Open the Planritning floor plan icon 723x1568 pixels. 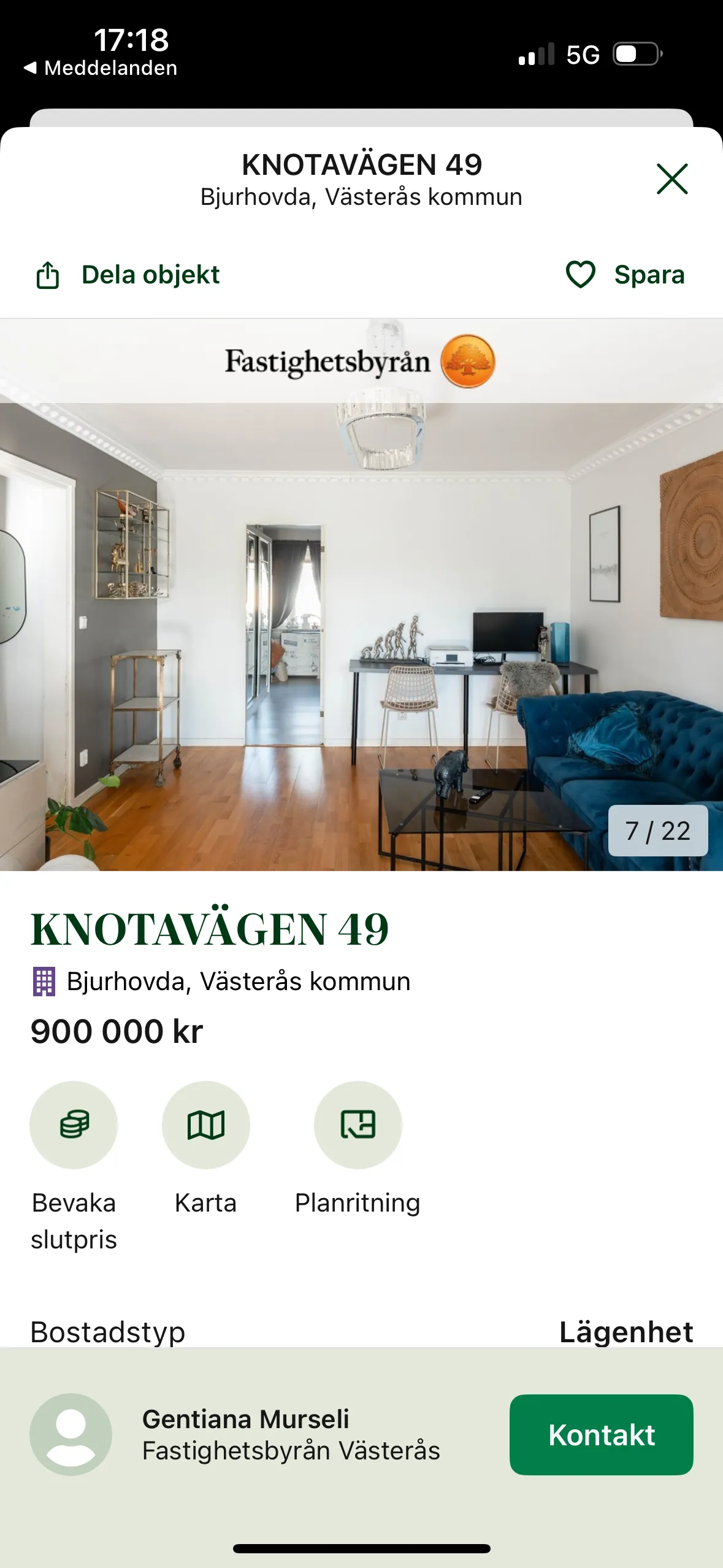tap(358, 1125)
